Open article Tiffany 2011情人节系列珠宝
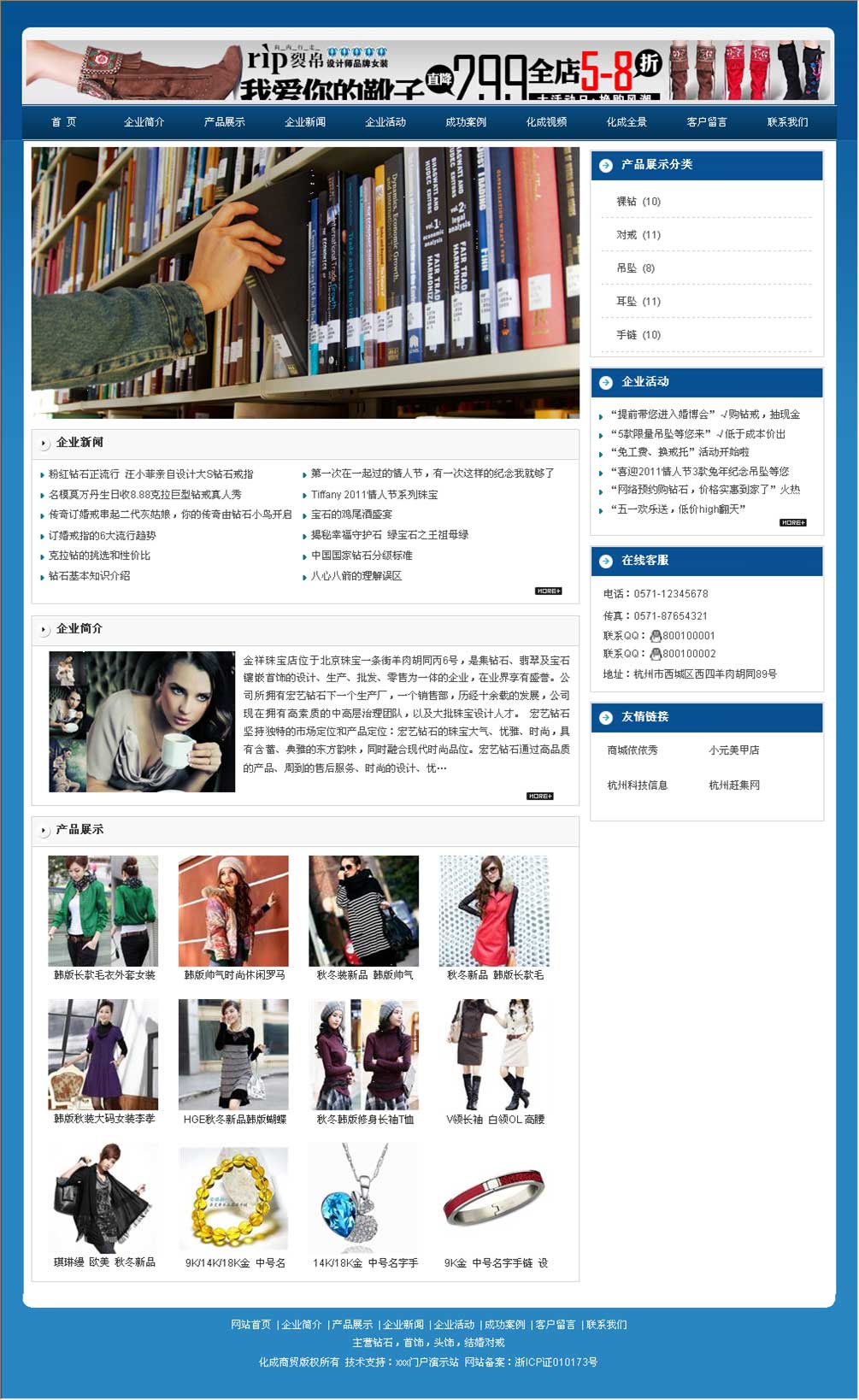The image size is (859, 1400). click(x=374, y=495)
